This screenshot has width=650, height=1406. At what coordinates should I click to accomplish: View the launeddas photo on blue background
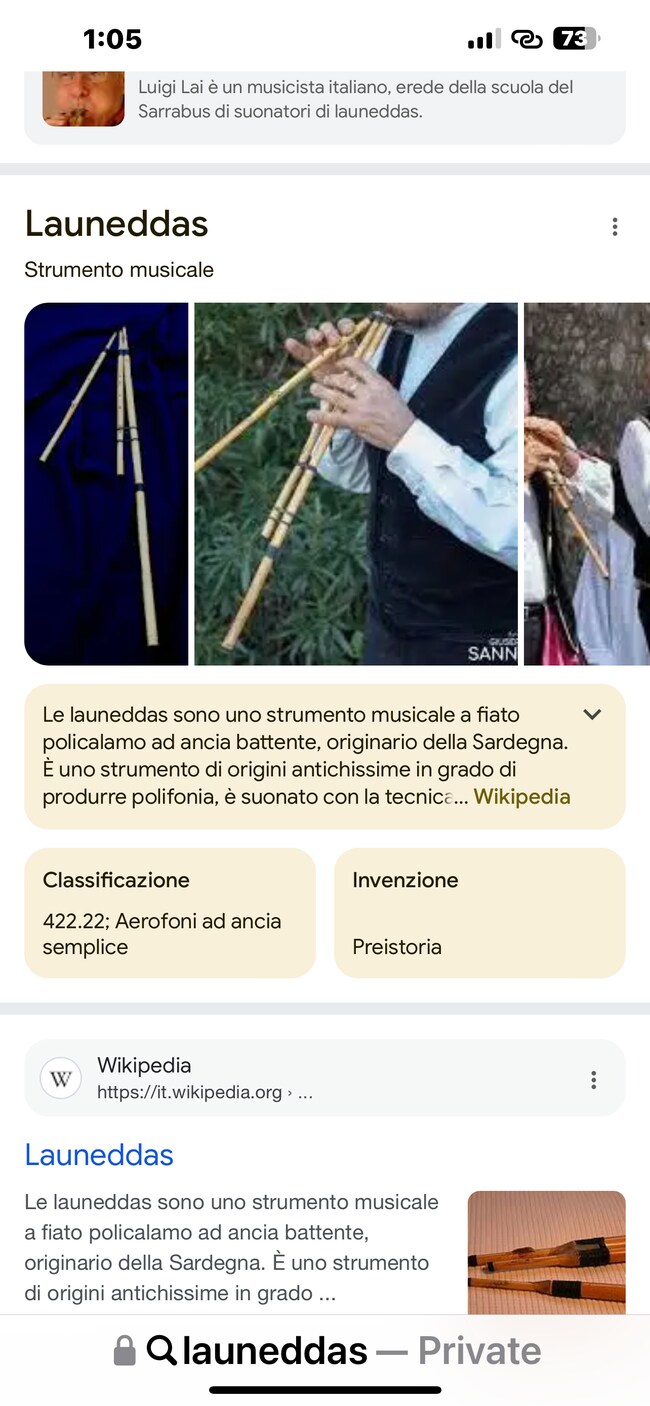106,484
